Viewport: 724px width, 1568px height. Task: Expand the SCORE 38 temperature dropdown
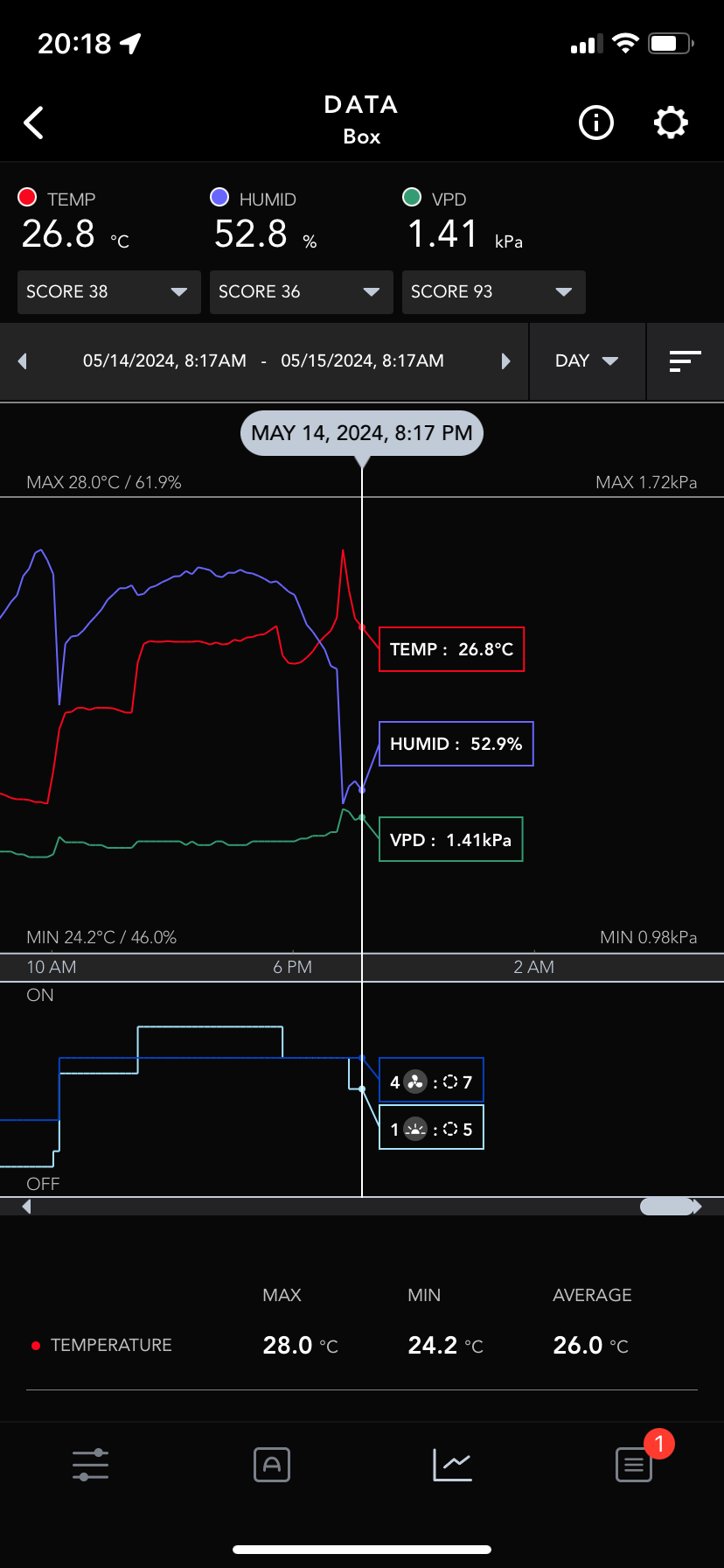(108, 292)
